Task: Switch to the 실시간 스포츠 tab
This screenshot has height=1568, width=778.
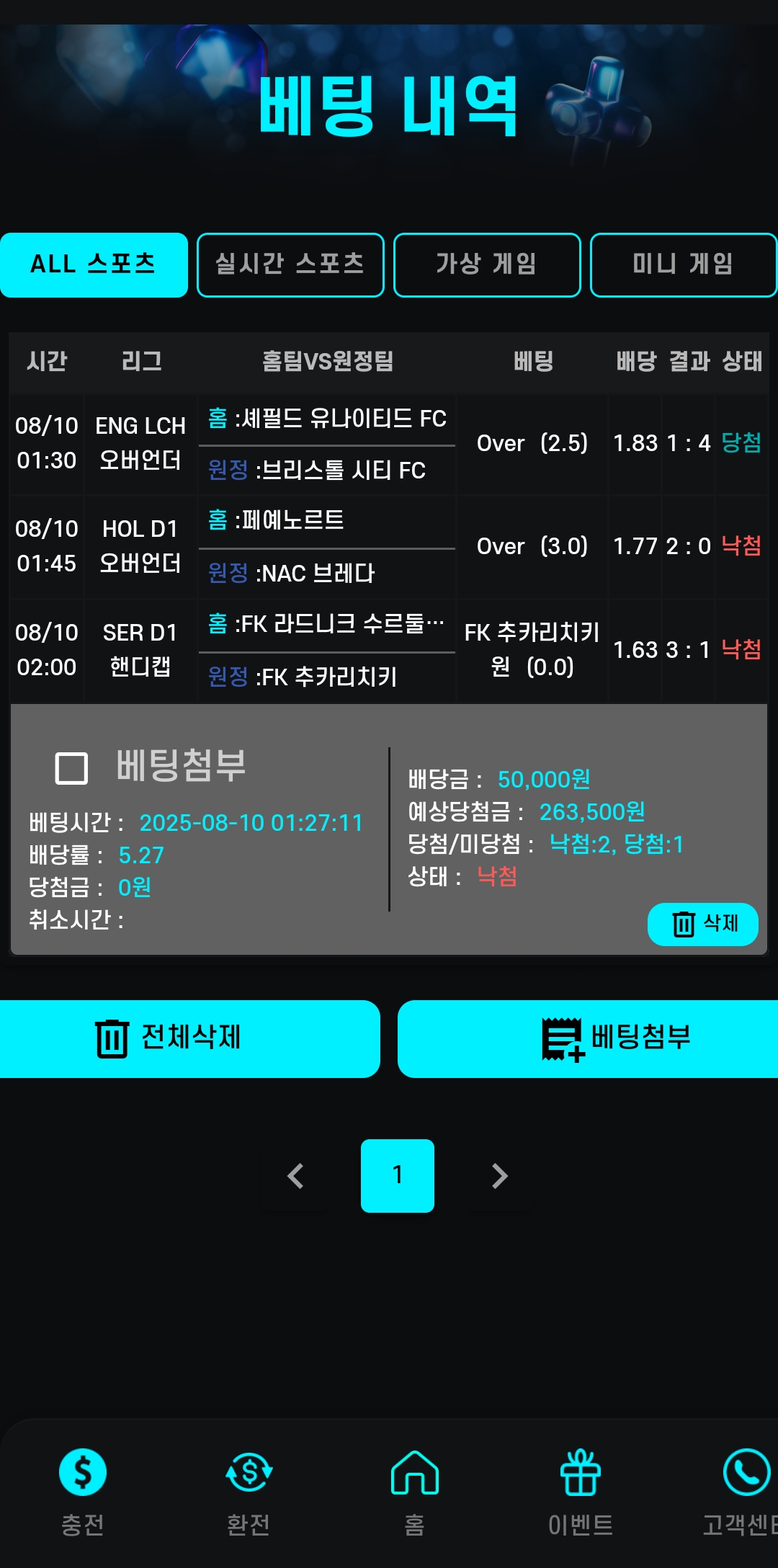Action: [x=290, y=264]
